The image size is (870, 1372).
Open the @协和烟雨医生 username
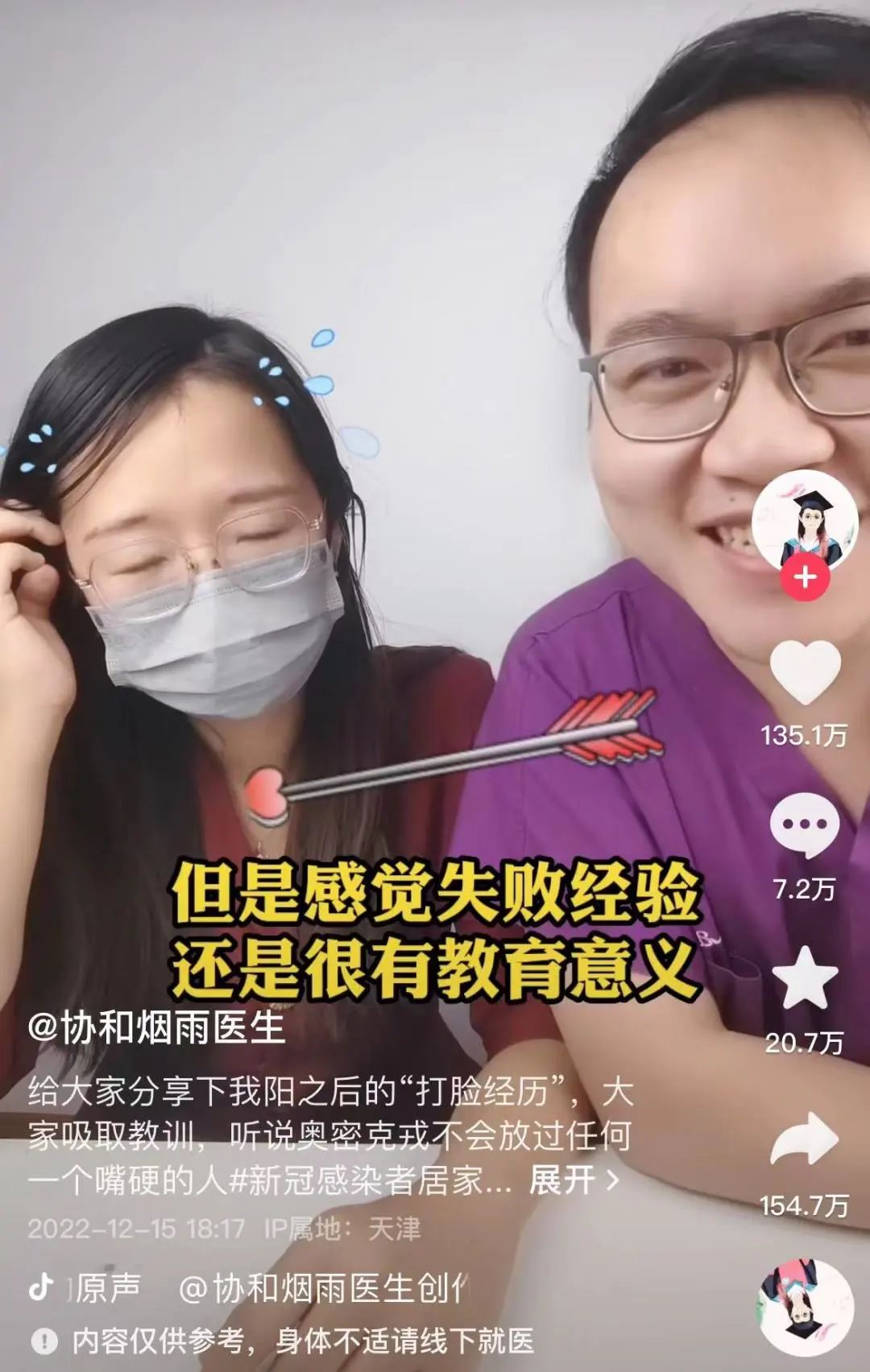coord(157,1028)
